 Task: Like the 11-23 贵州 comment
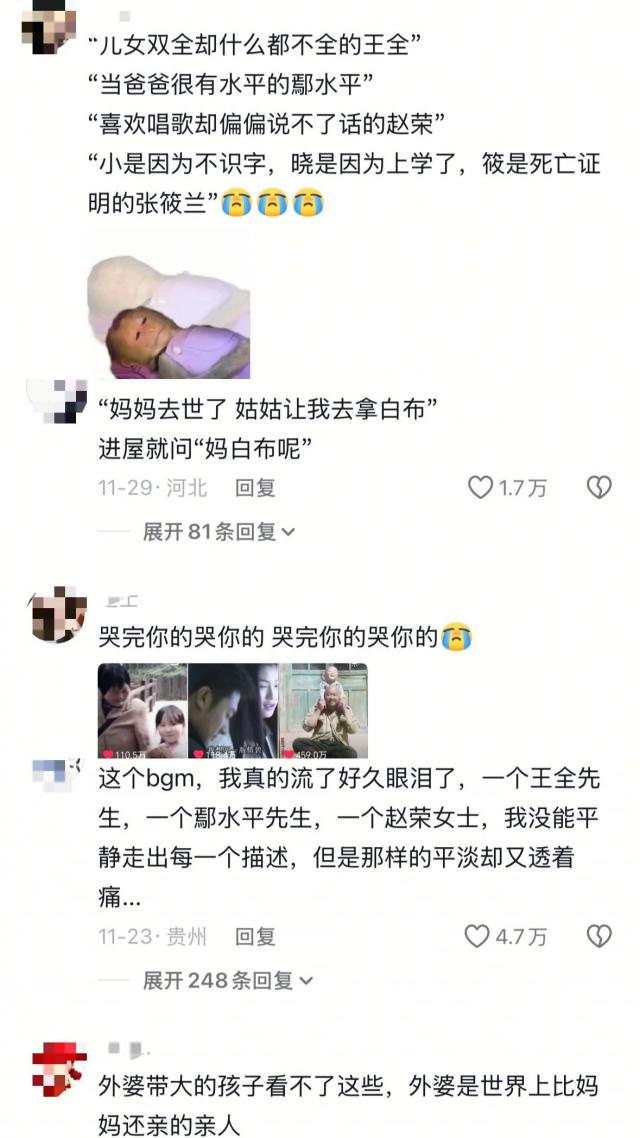tap(477, 936)
